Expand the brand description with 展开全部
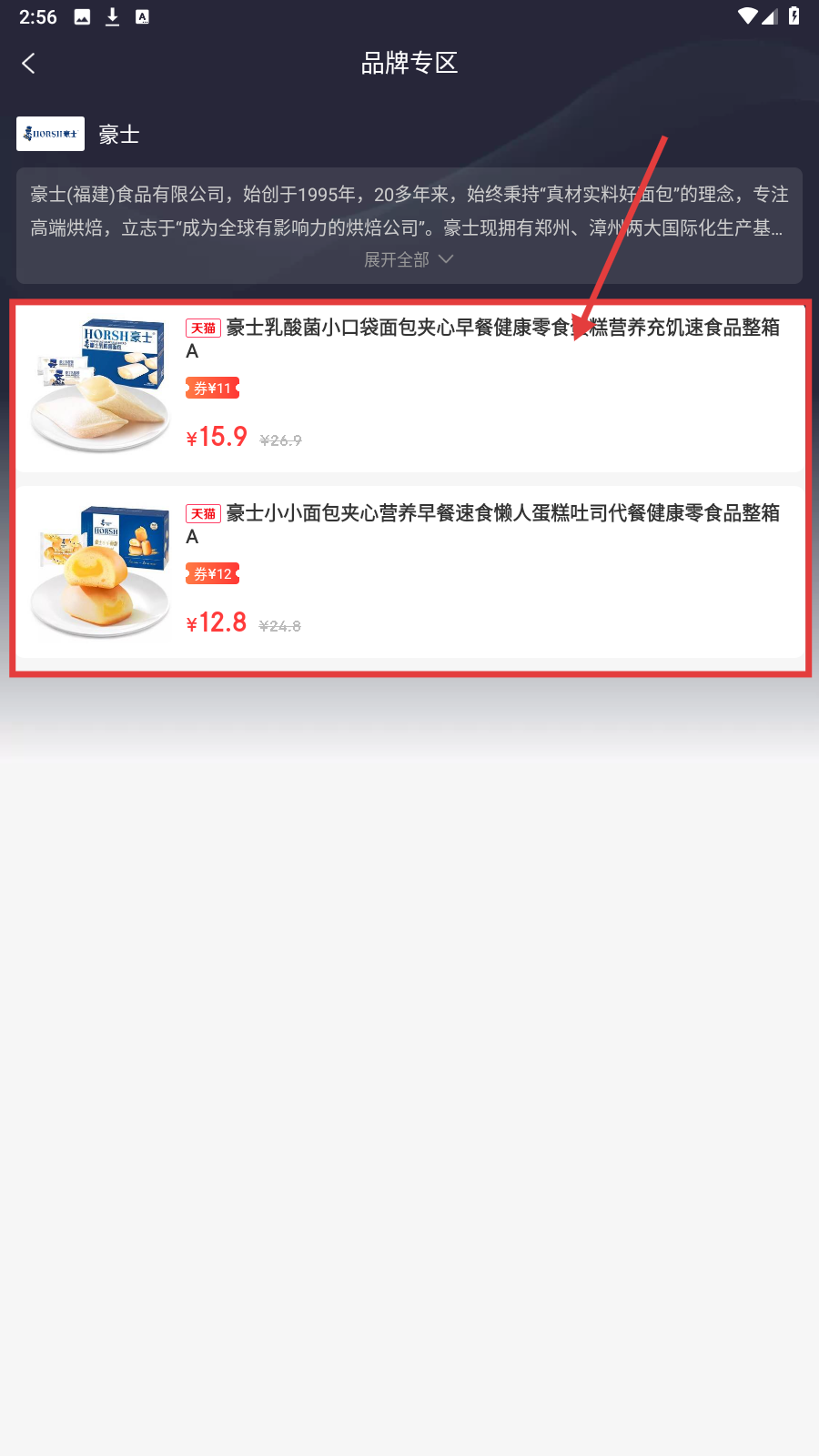The width and height of the screenshot is (819, 1456). pos(409,260)
